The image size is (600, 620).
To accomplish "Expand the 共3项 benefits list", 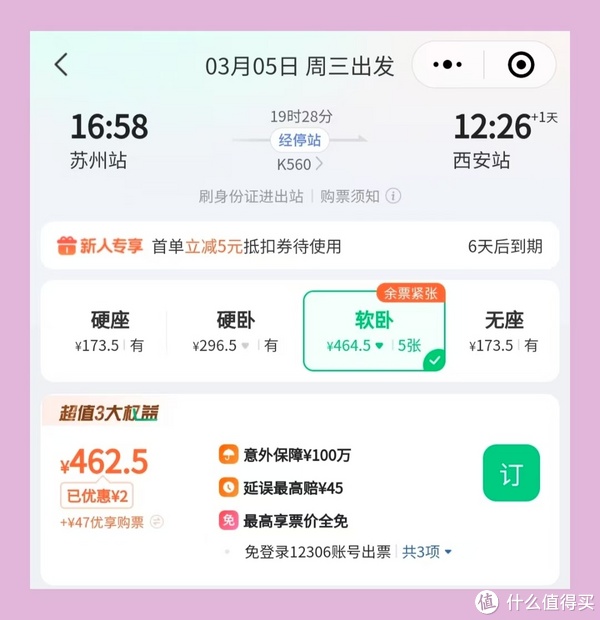I will click(x=427, y=551).
